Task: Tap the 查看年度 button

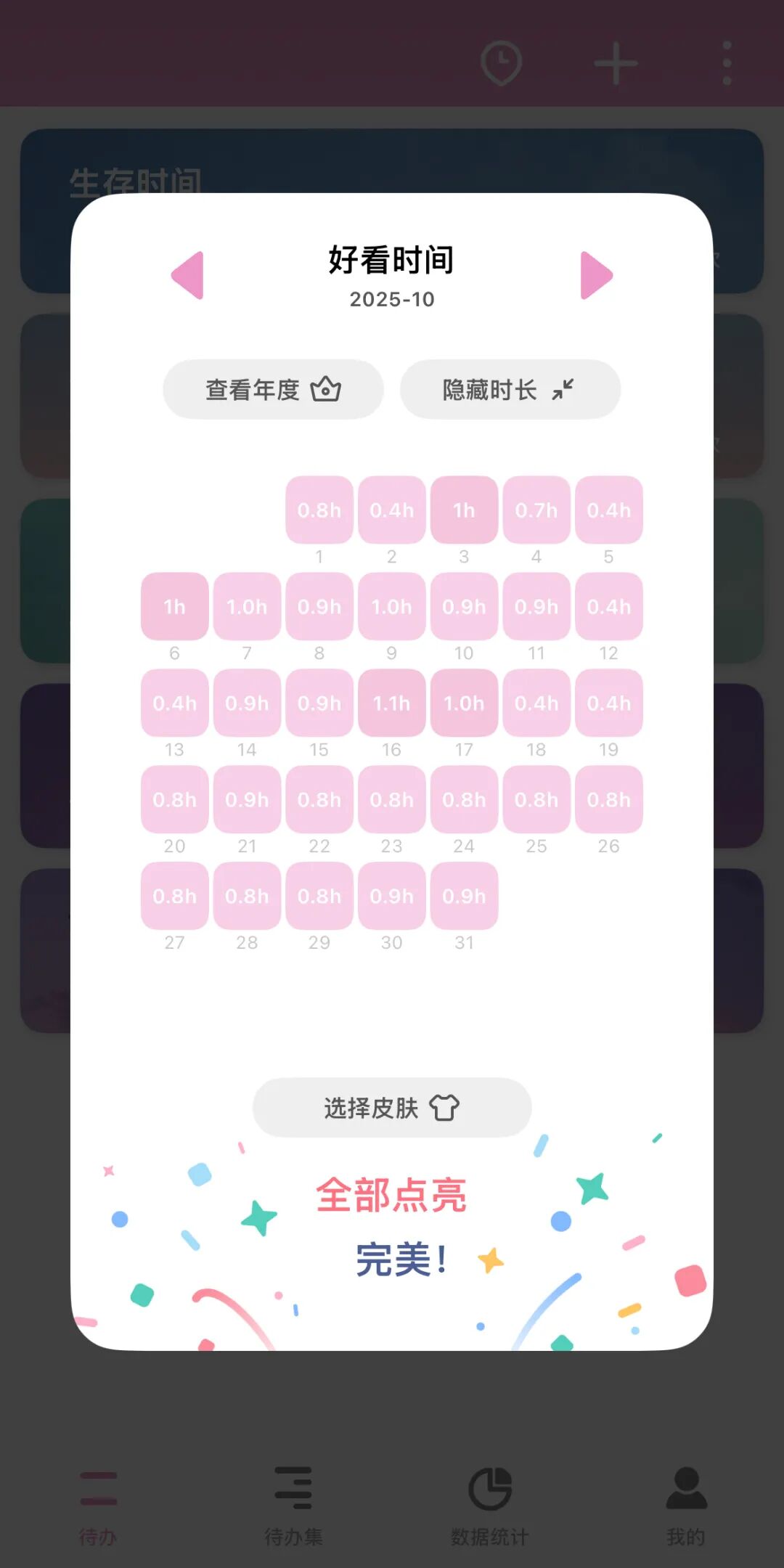Action: pyautogui.click(x=273, y=390)
